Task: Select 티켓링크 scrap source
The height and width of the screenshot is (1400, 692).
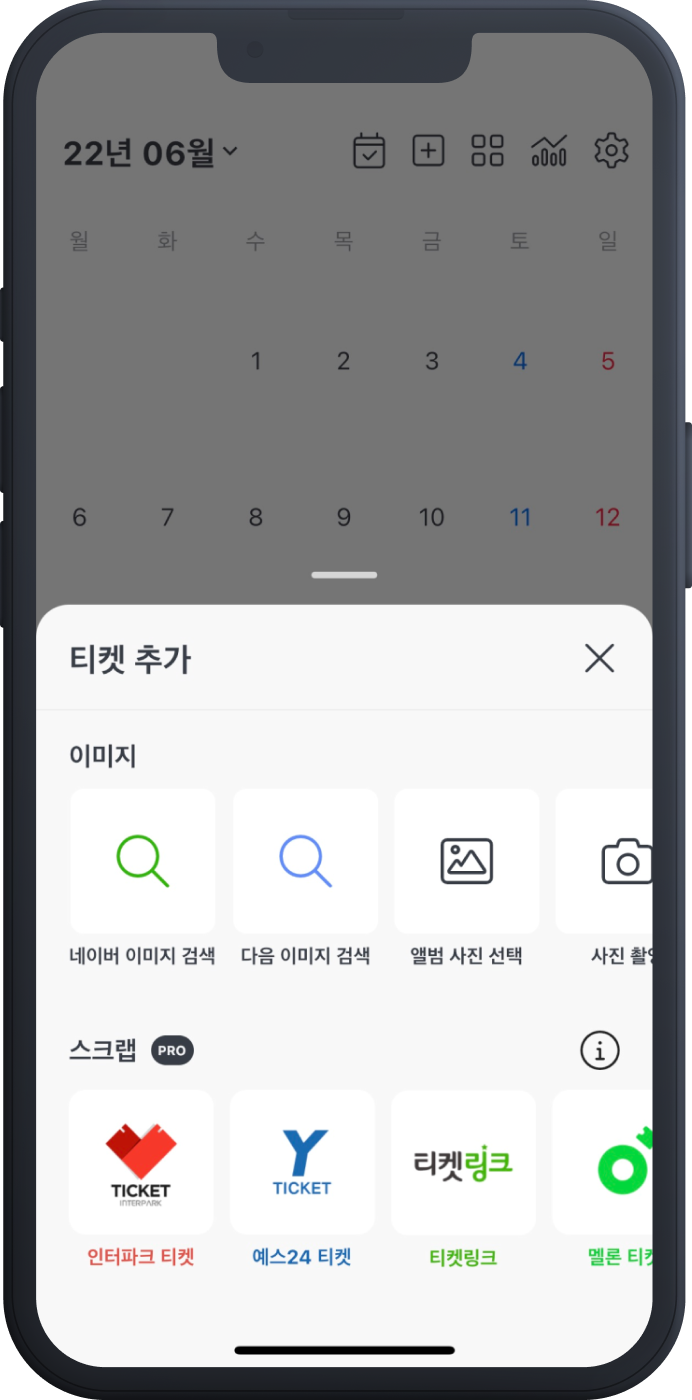Action: [463, 1163]
